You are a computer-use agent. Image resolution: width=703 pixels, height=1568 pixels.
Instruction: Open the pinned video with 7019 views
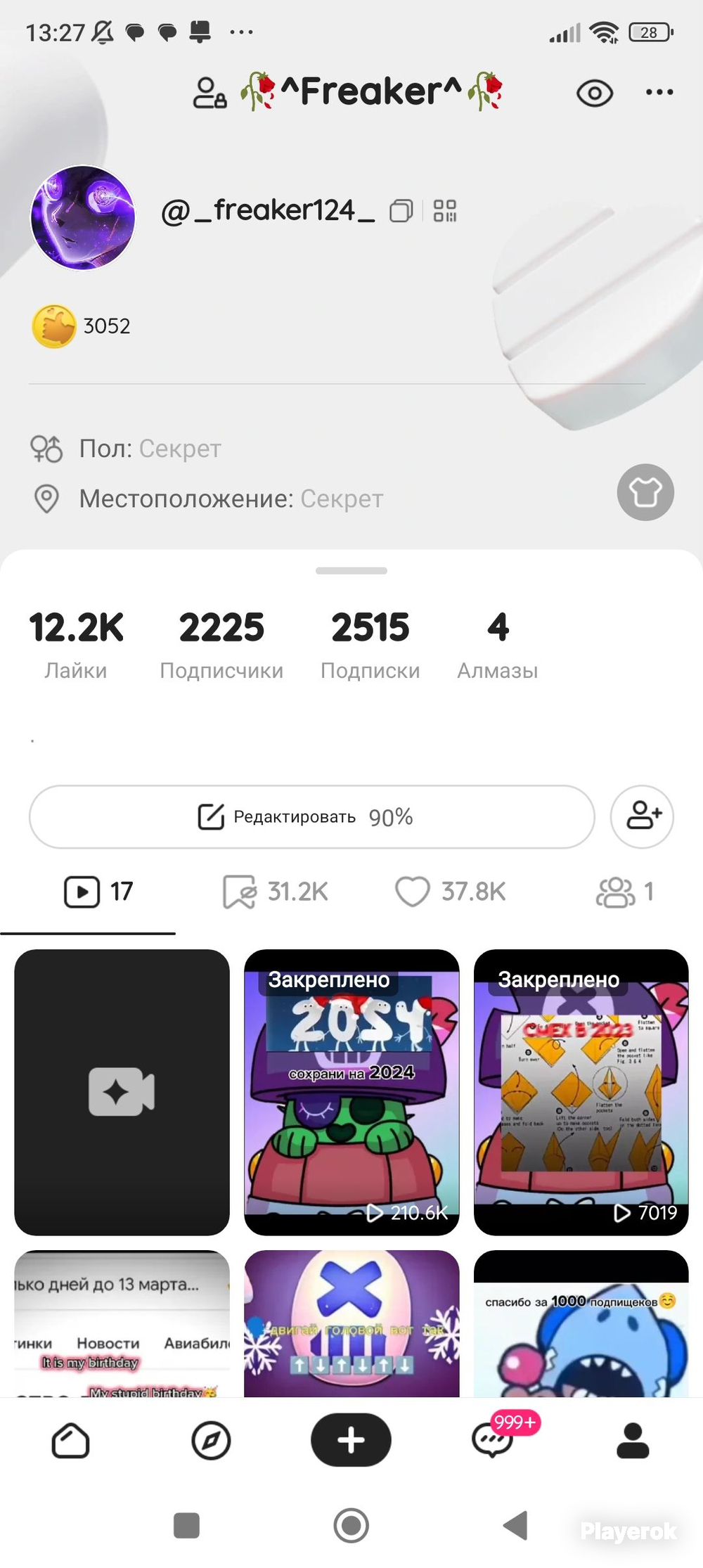click(x=581, y=1092)
